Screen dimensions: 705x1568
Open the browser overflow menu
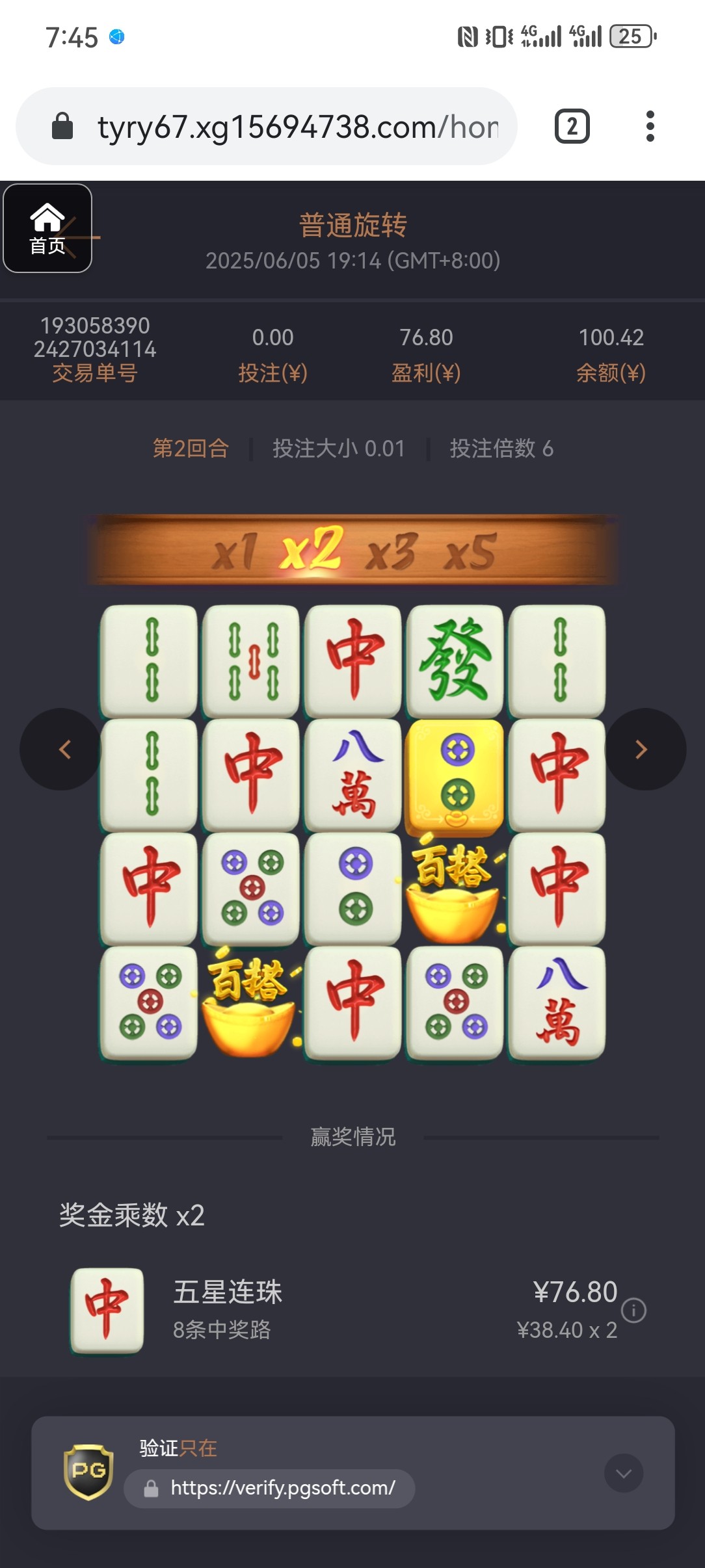[650, 127]
